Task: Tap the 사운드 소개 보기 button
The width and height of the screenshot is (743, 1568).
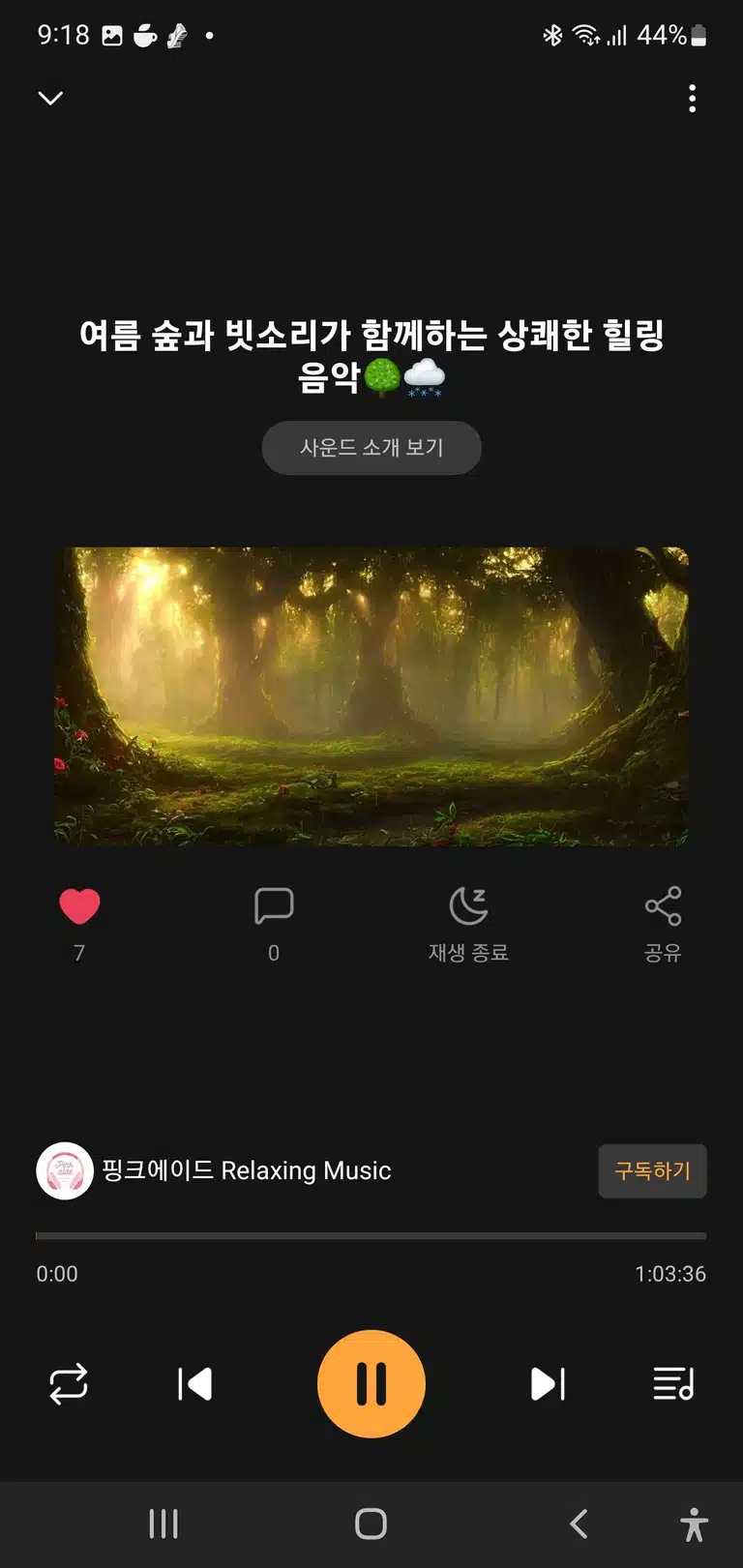Action: click(371, 448)
